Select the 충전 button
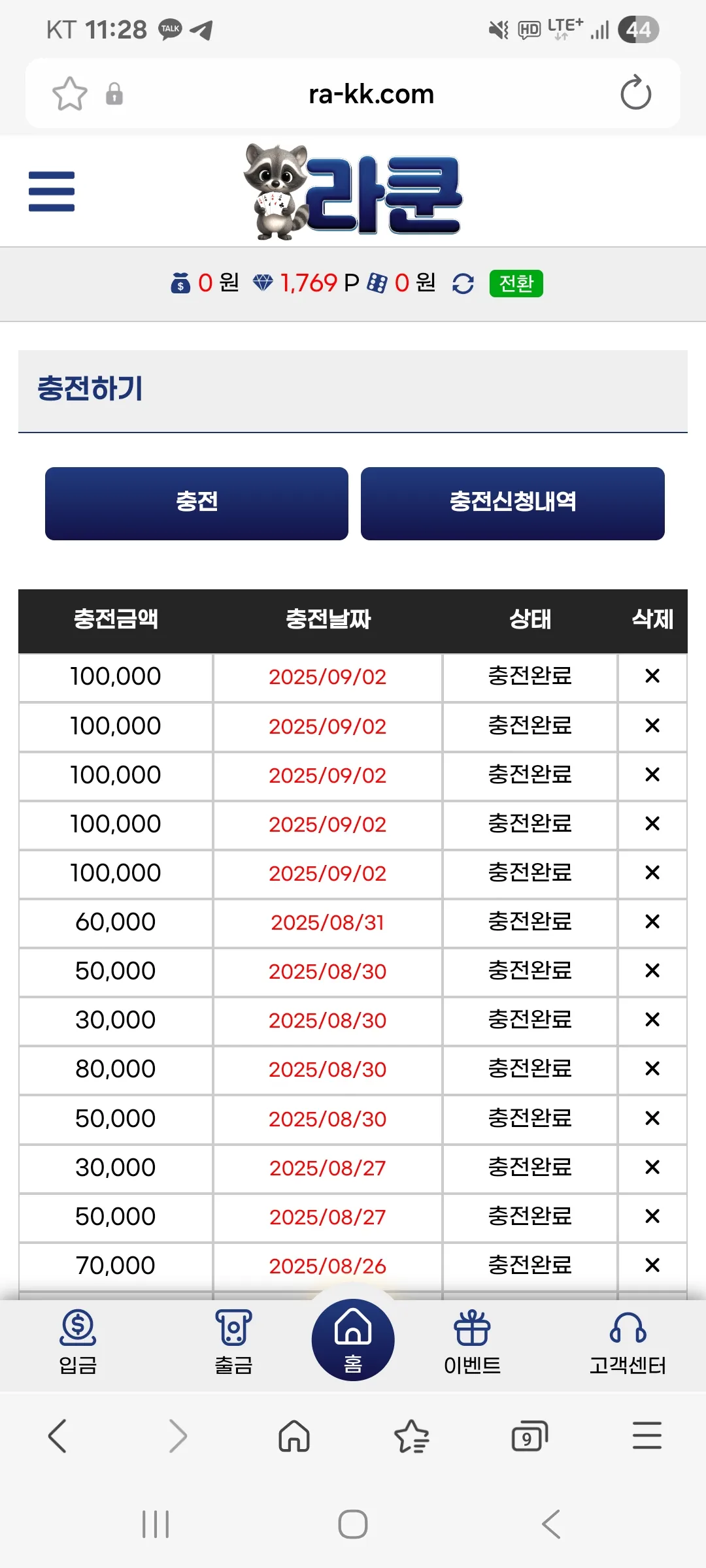Viewport: 706px width, 1568px height. coord(196,503)
